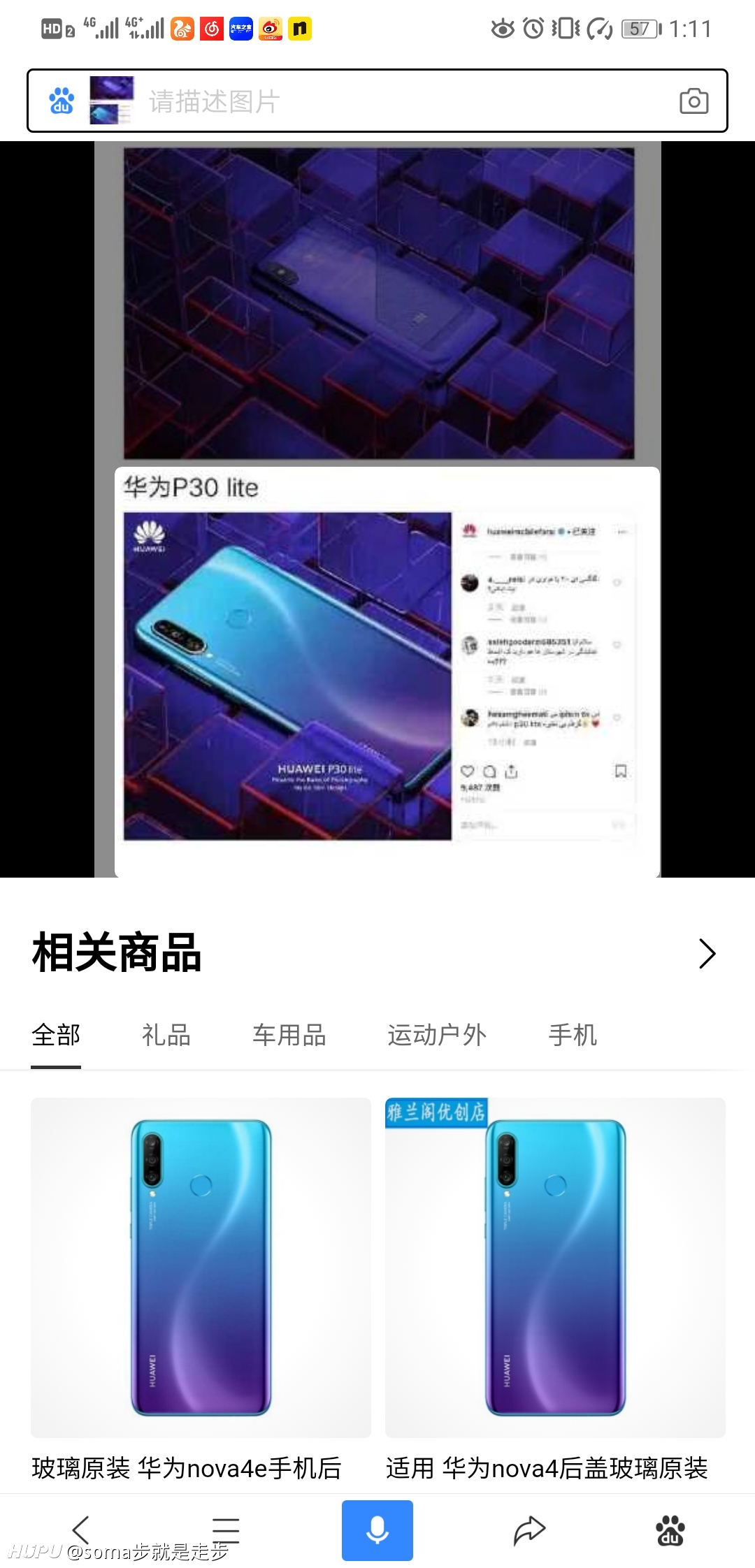Screen dimensions: 755x1568
Task: Switch to the 车用品 tab
Action: point(289,1035)
